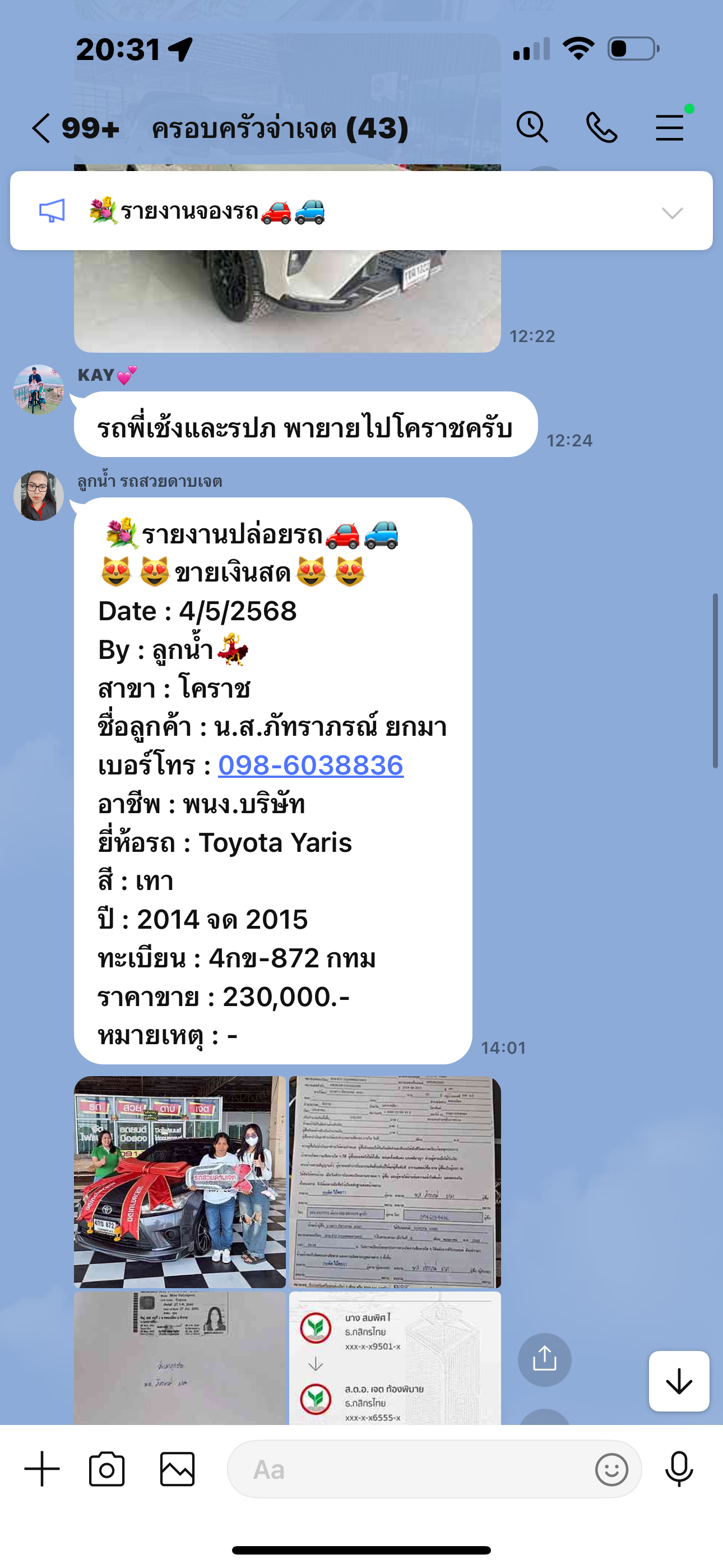The image size is (723, 1568).
Task: Jump to the latest messages
Action: click(x=679, y=1381)
